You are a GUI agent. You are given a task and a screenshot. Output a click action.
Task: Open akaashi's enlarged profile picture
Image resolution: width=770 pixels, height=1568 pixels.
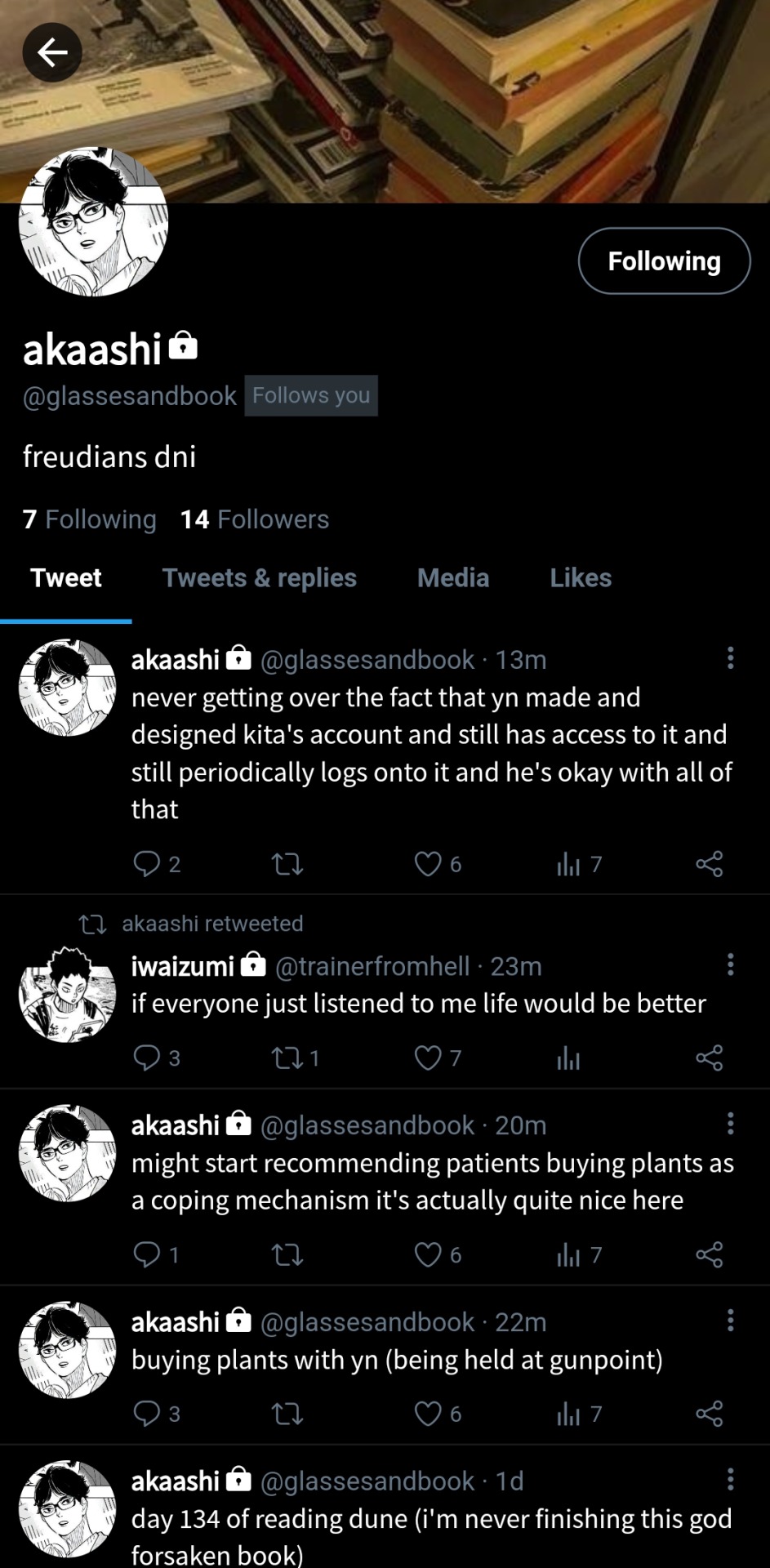click(x=93, y=222)
